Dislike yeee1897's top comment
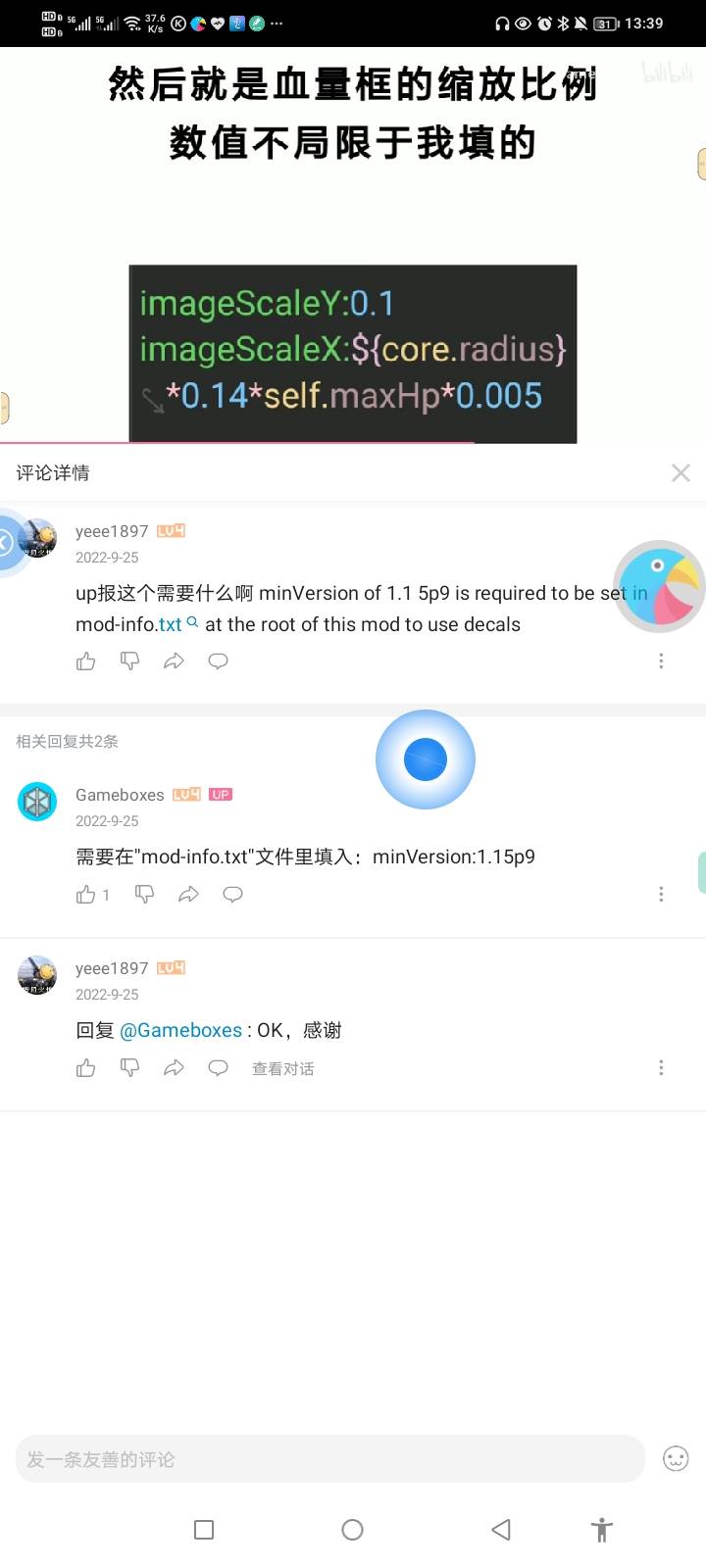Screen dimensions: 706x1568 [129, 661]
